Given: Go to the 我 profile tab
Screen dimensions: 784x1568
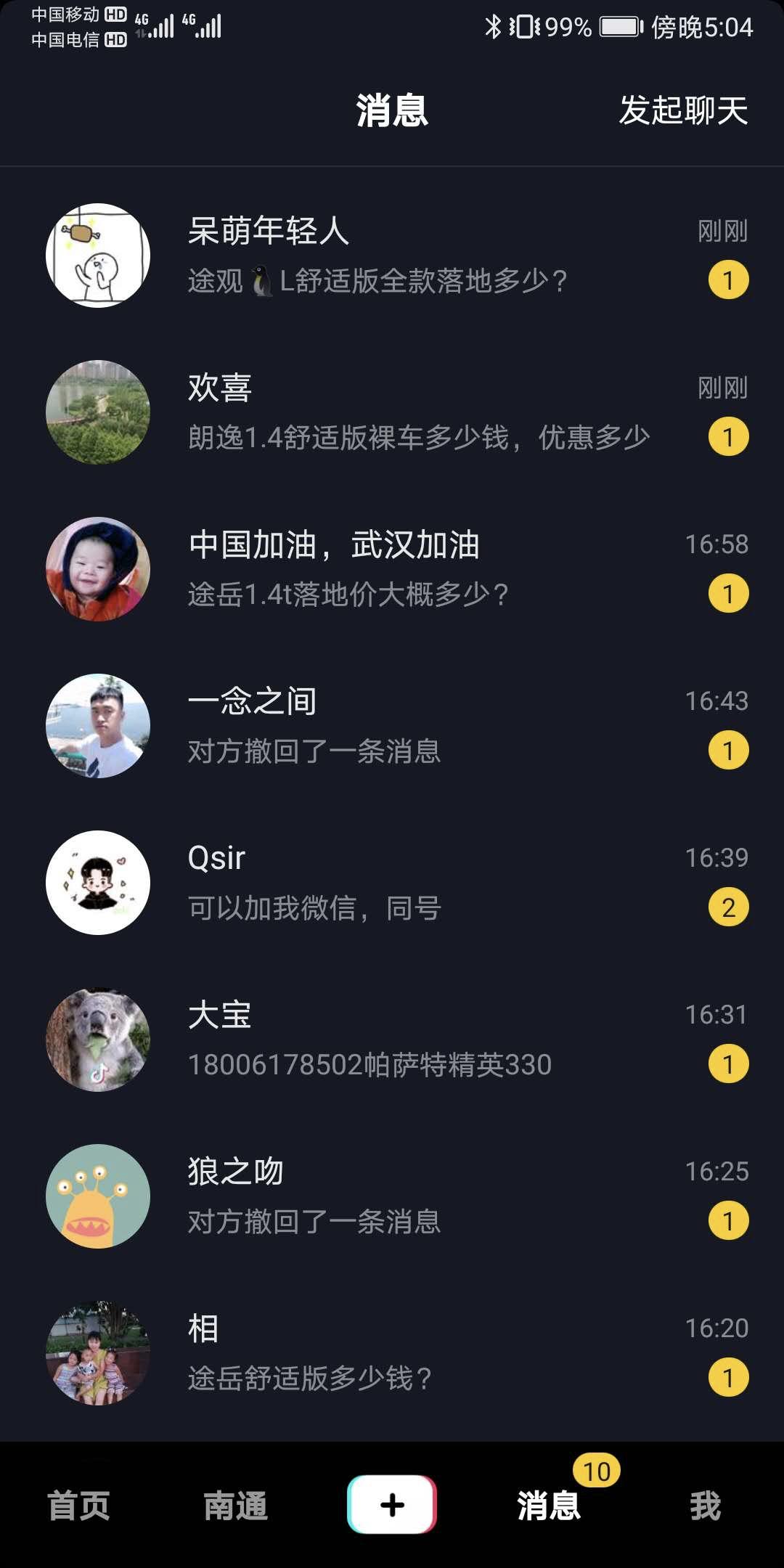Looking at the screenshot, I should [705, 1506].
